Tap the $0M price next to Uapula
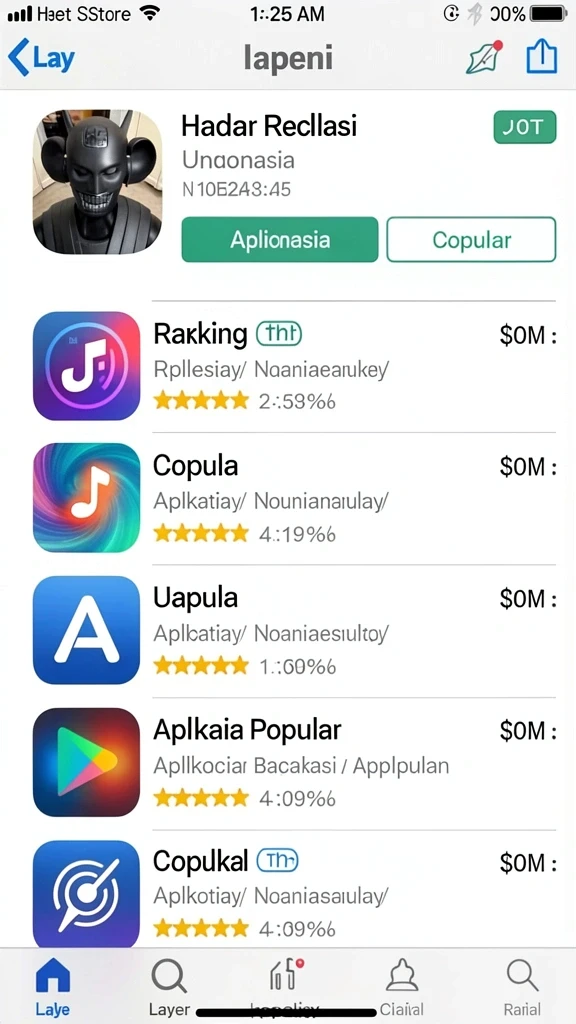The height and width of the screenshot is (1024, 576). tap(528, 598)
